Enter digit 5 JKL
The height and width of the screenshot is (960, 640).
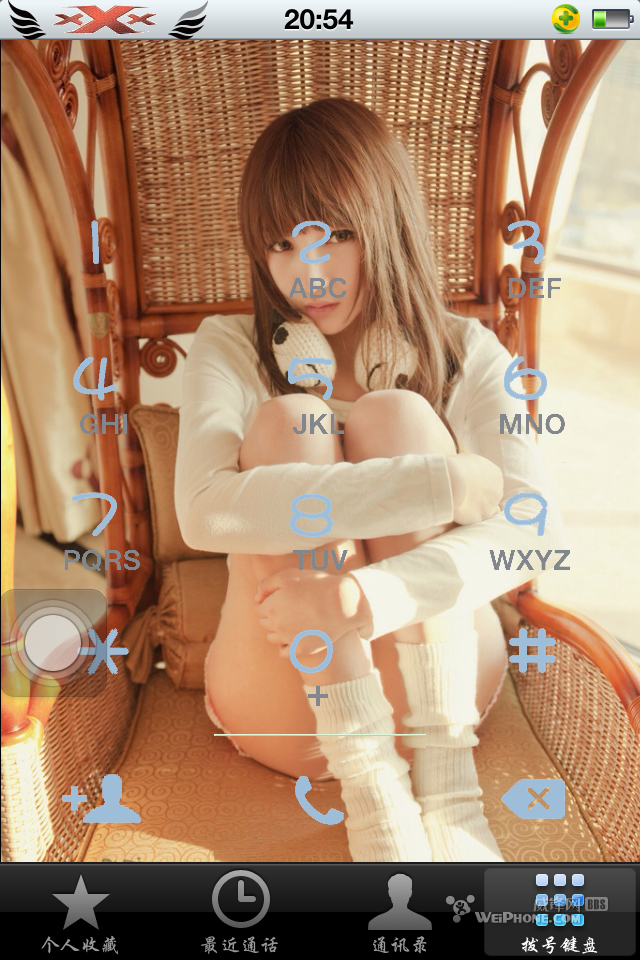coord(316,396)
